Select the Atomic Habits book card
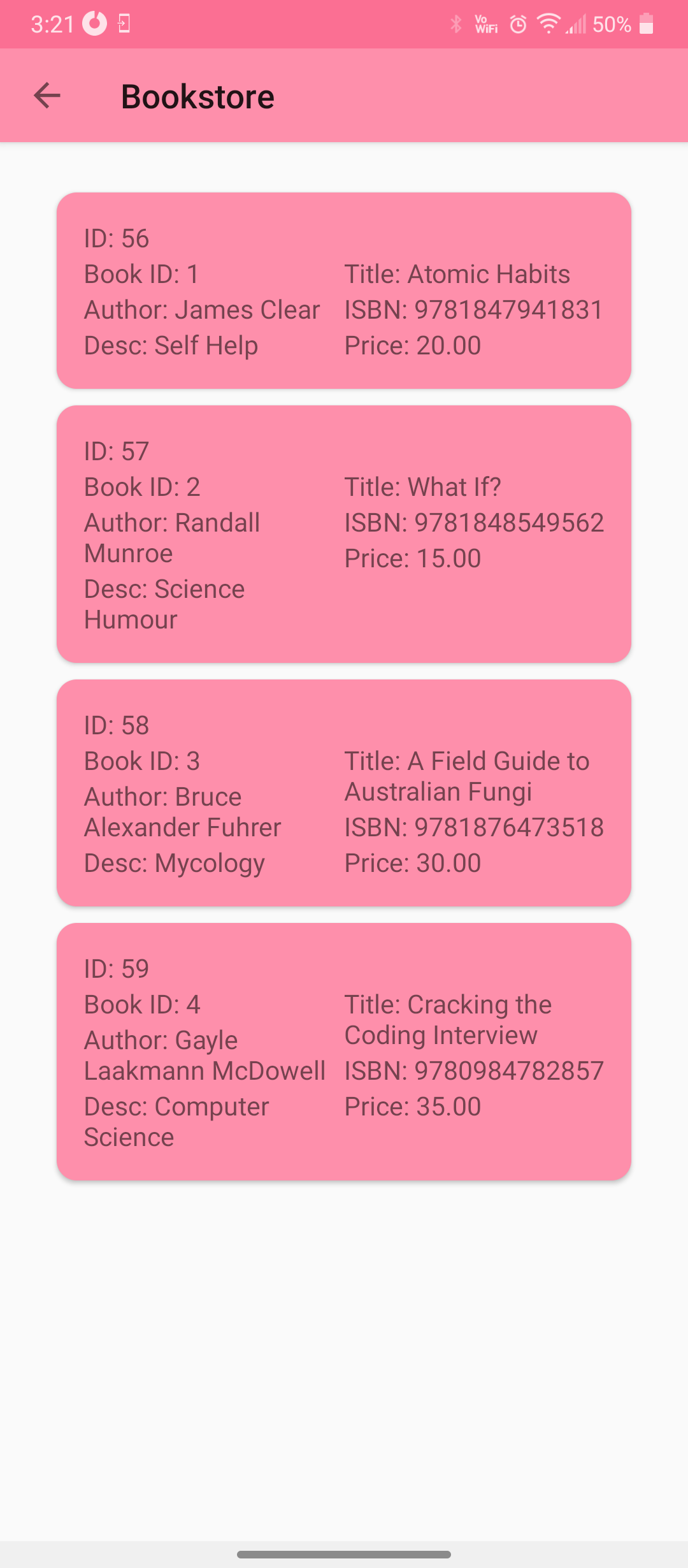The image size is (688, 1568). [x=344, y=290]
